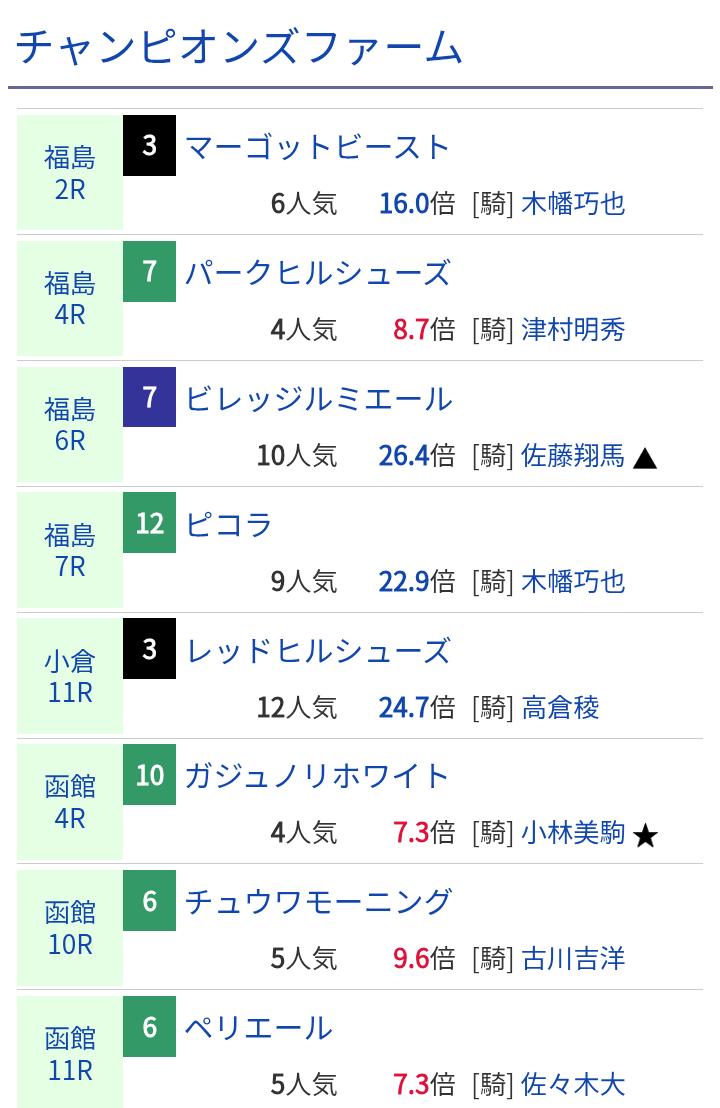Viewport: 720px width, 1108px height.
Task: View jockey 高倉稜 profile
Action: (560, 708)
